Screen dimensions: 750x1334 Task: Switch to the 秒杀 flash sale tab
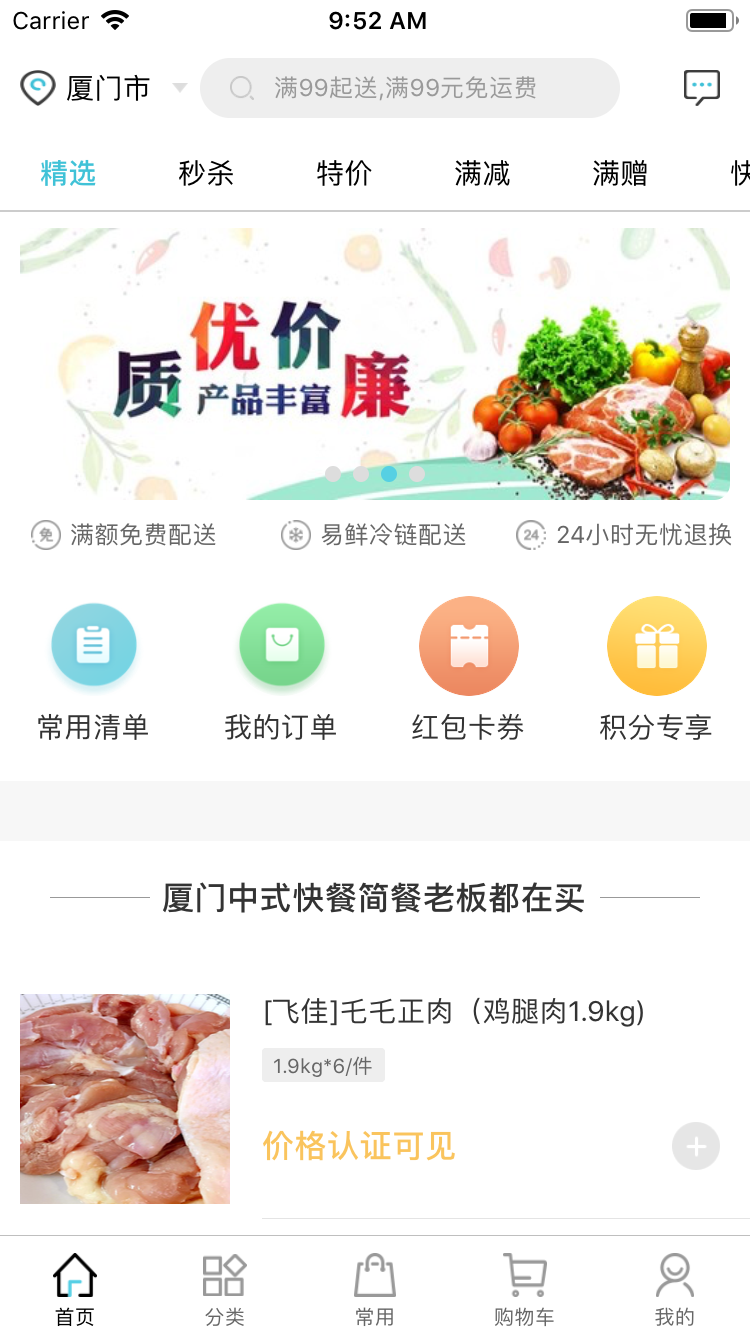tap(206, 173)
